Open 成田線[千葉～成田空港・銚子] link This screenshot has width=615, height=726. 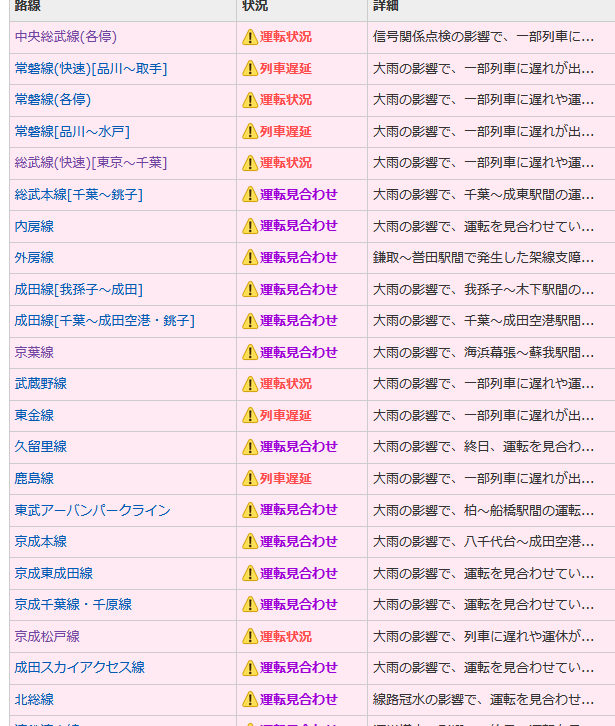105,320
